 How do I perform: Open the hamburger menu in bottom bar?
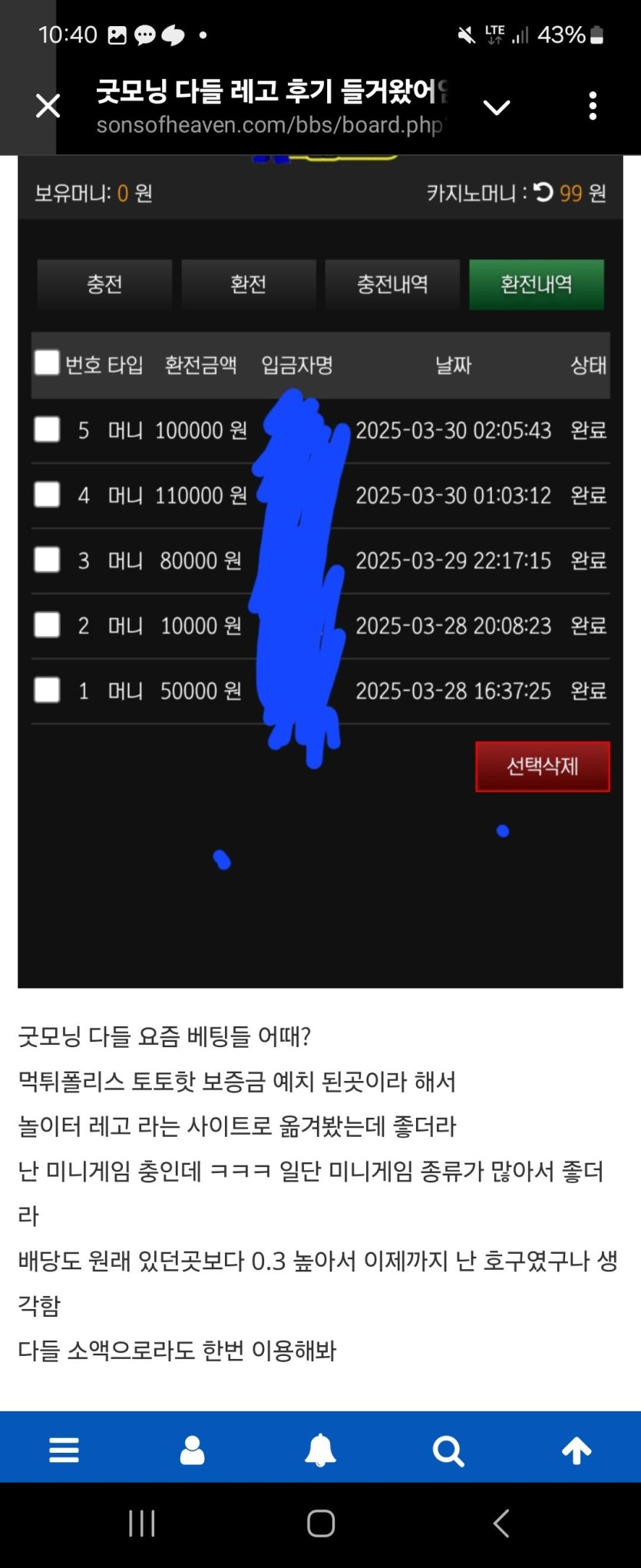click(64, 1450)
